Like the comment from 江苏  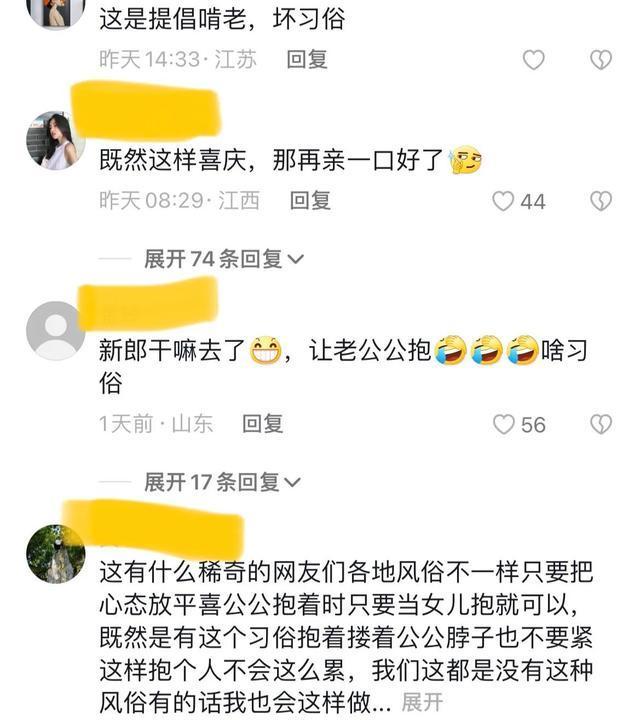pyautogui.click(x=534, y=60)
